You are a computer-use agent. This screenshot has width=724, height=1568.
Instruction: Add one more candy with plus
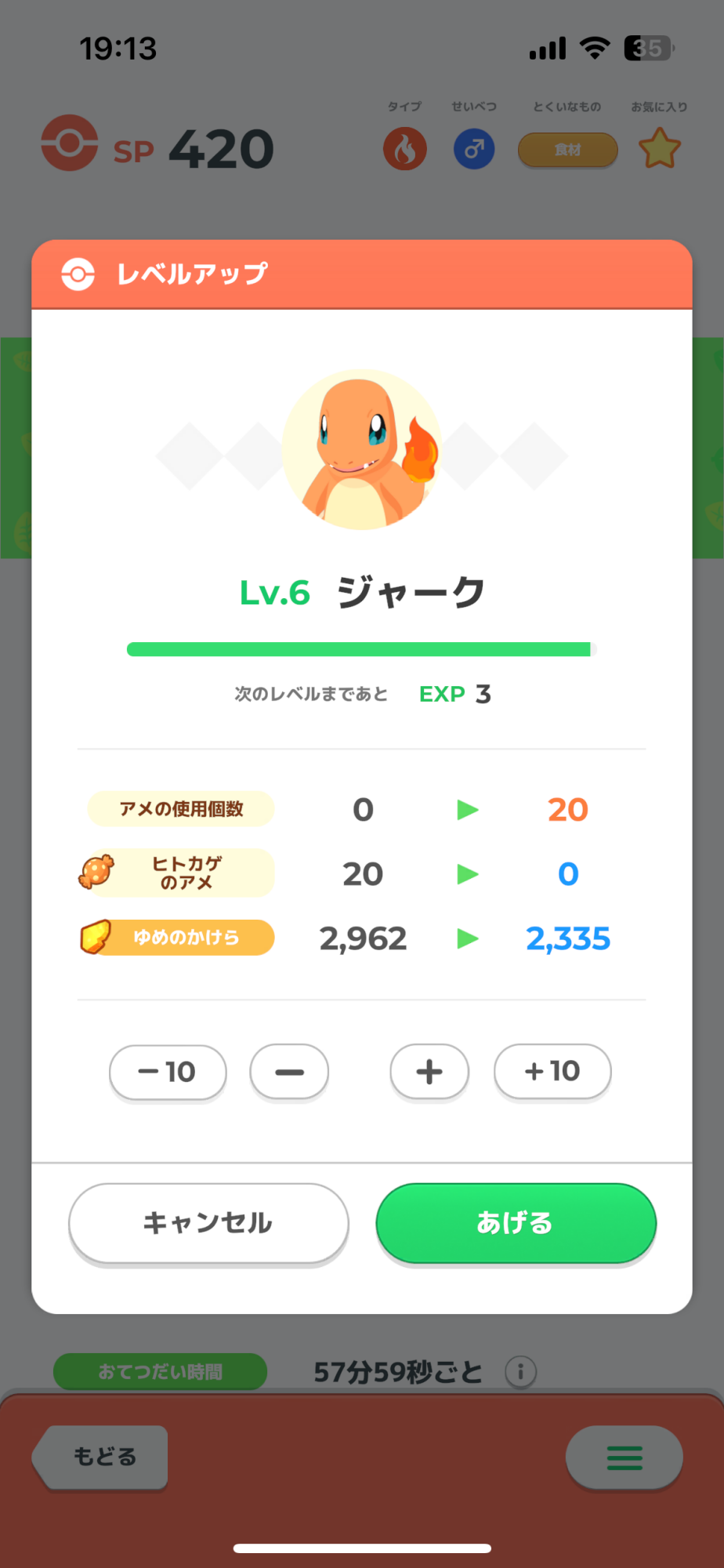[429, 1072]
